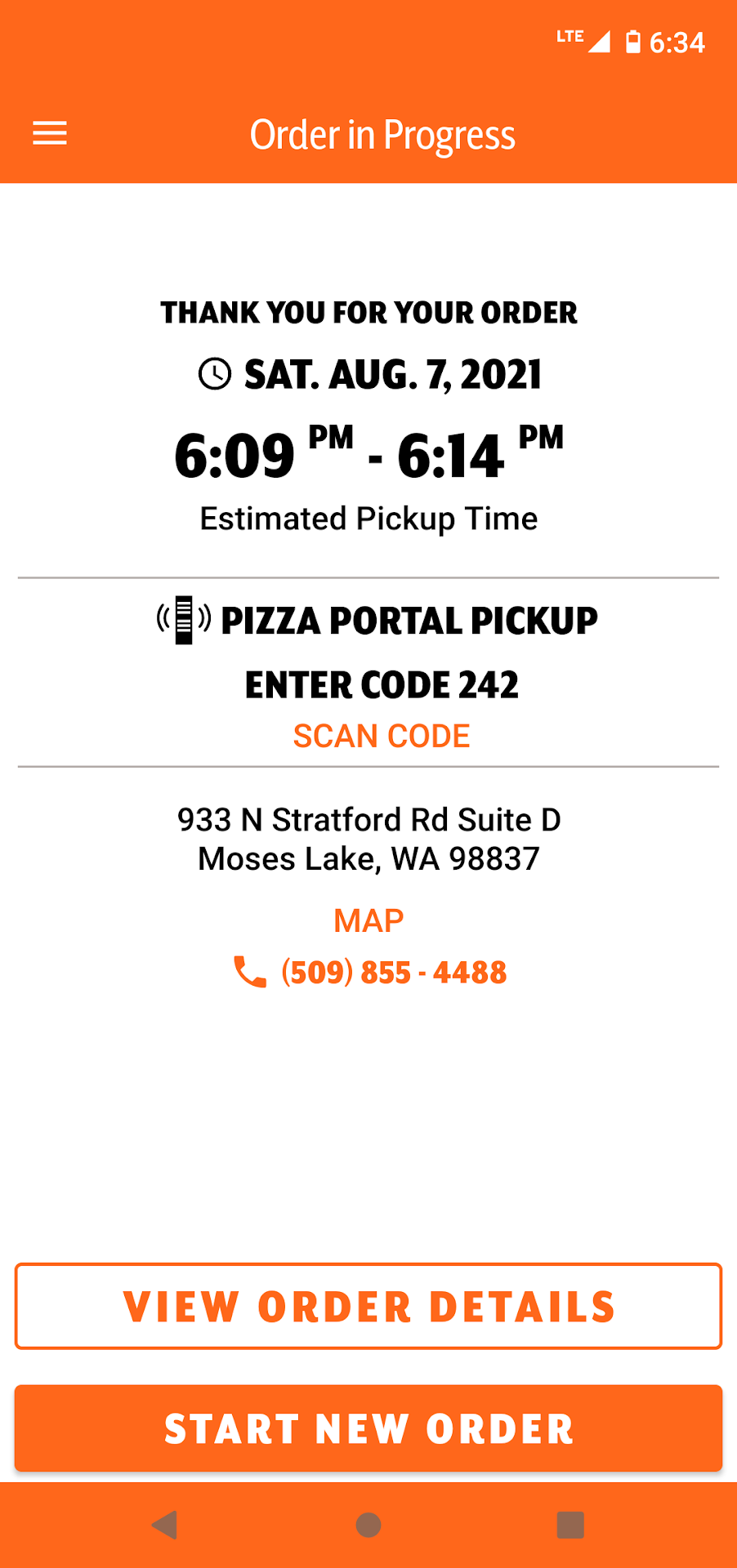Start a new order

(368, 1428)
